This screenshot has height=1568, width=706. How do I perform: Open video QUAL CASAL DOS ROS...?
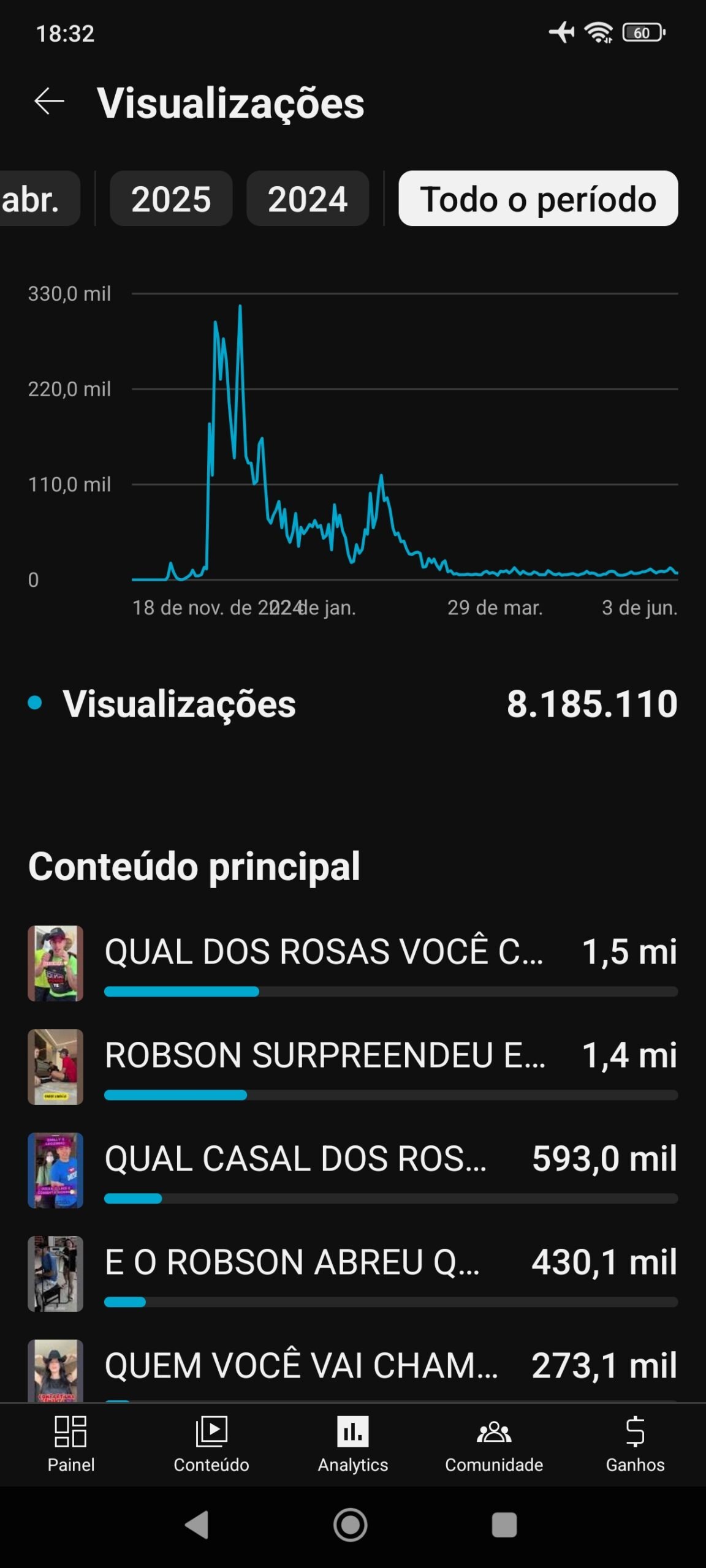353,1170
